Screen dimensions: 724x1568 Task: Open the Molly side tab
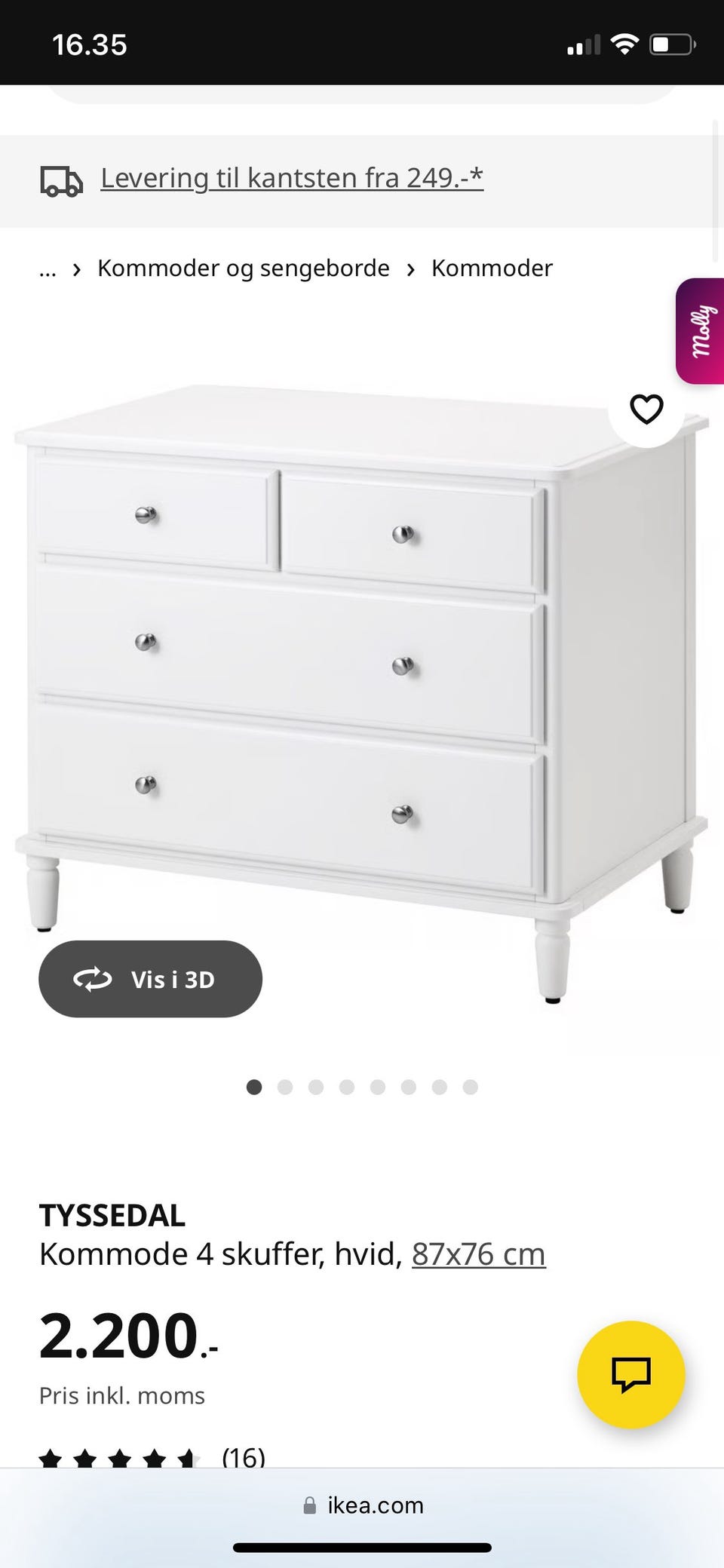[701, 331]
